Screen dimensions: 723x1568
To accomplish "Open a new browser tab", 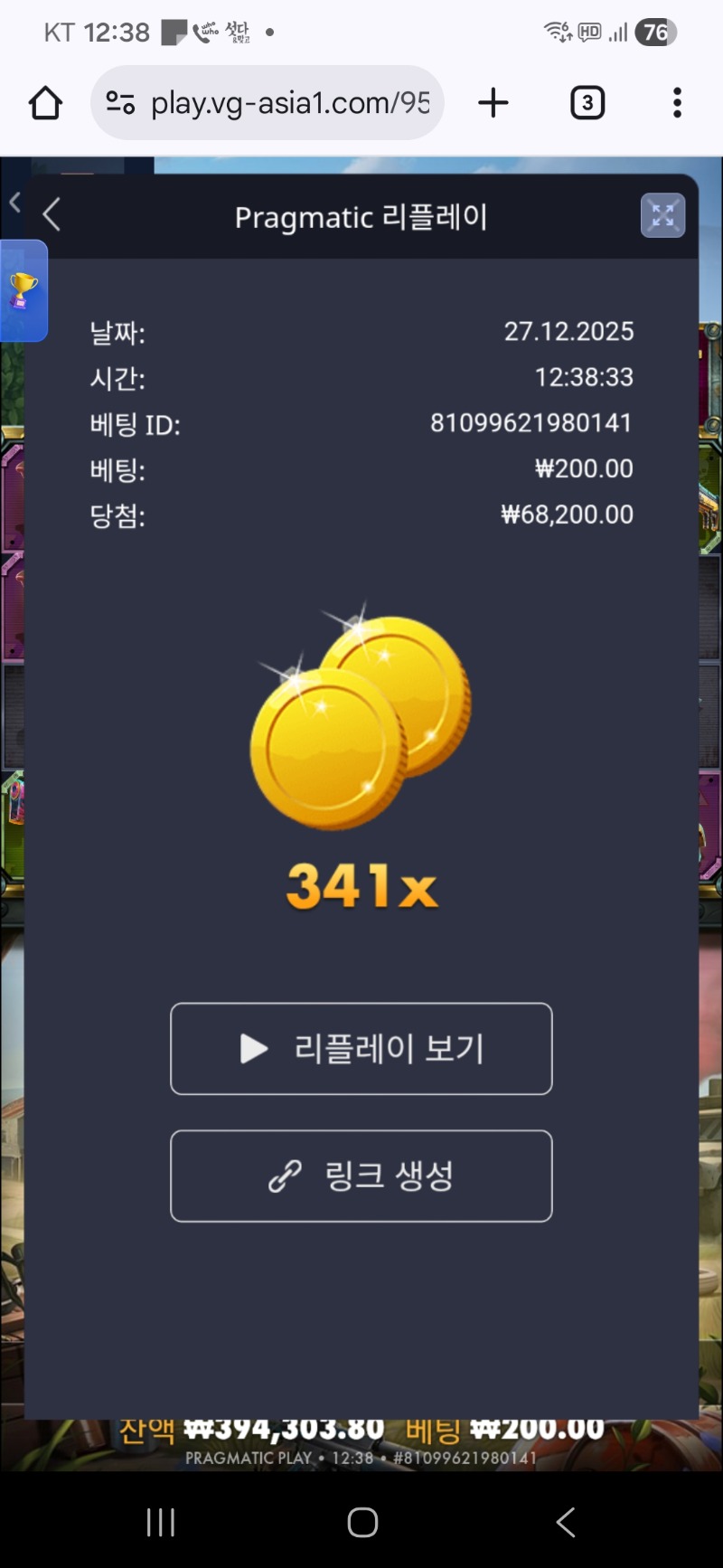I will (493, 103).
